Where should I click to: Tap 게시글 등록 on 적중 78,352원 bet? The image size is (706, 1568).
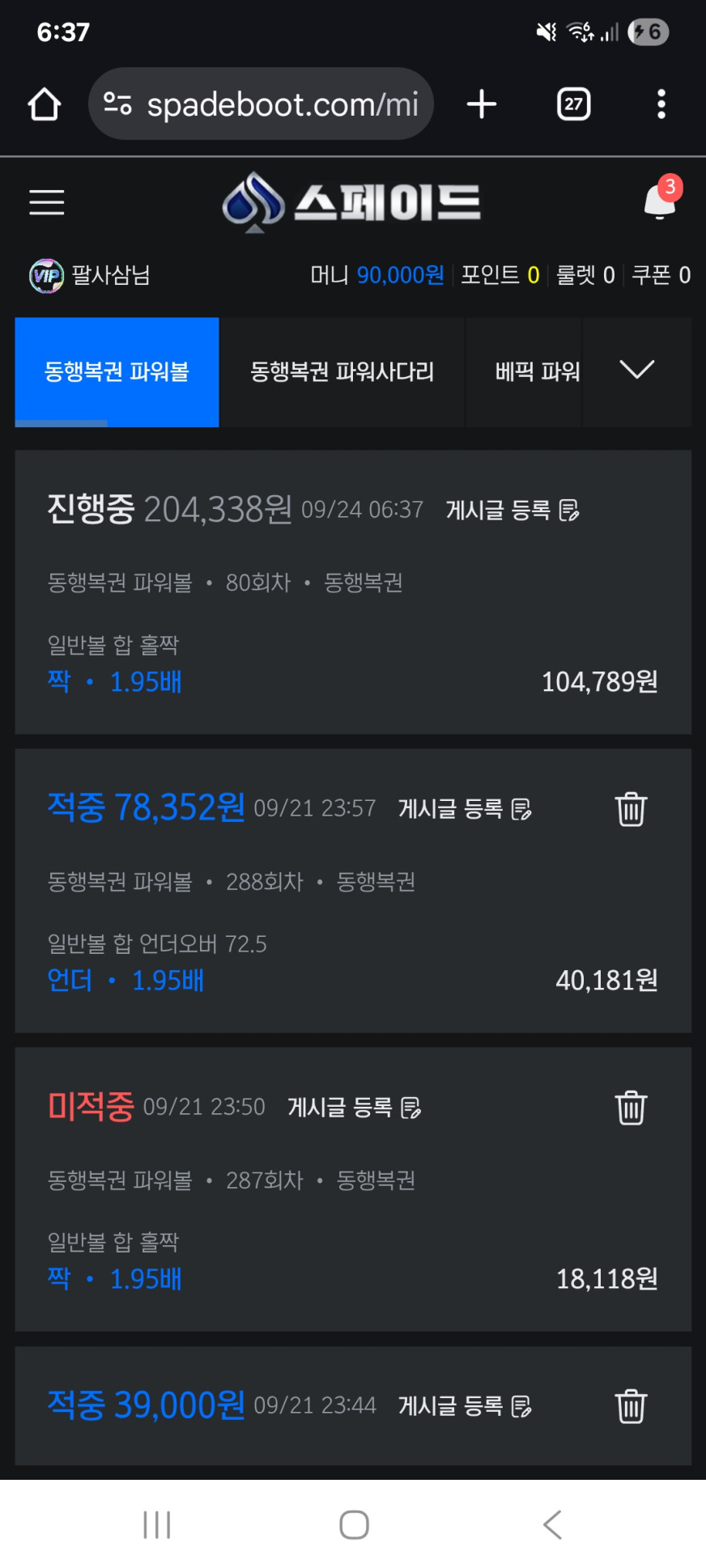click(465, 809)
